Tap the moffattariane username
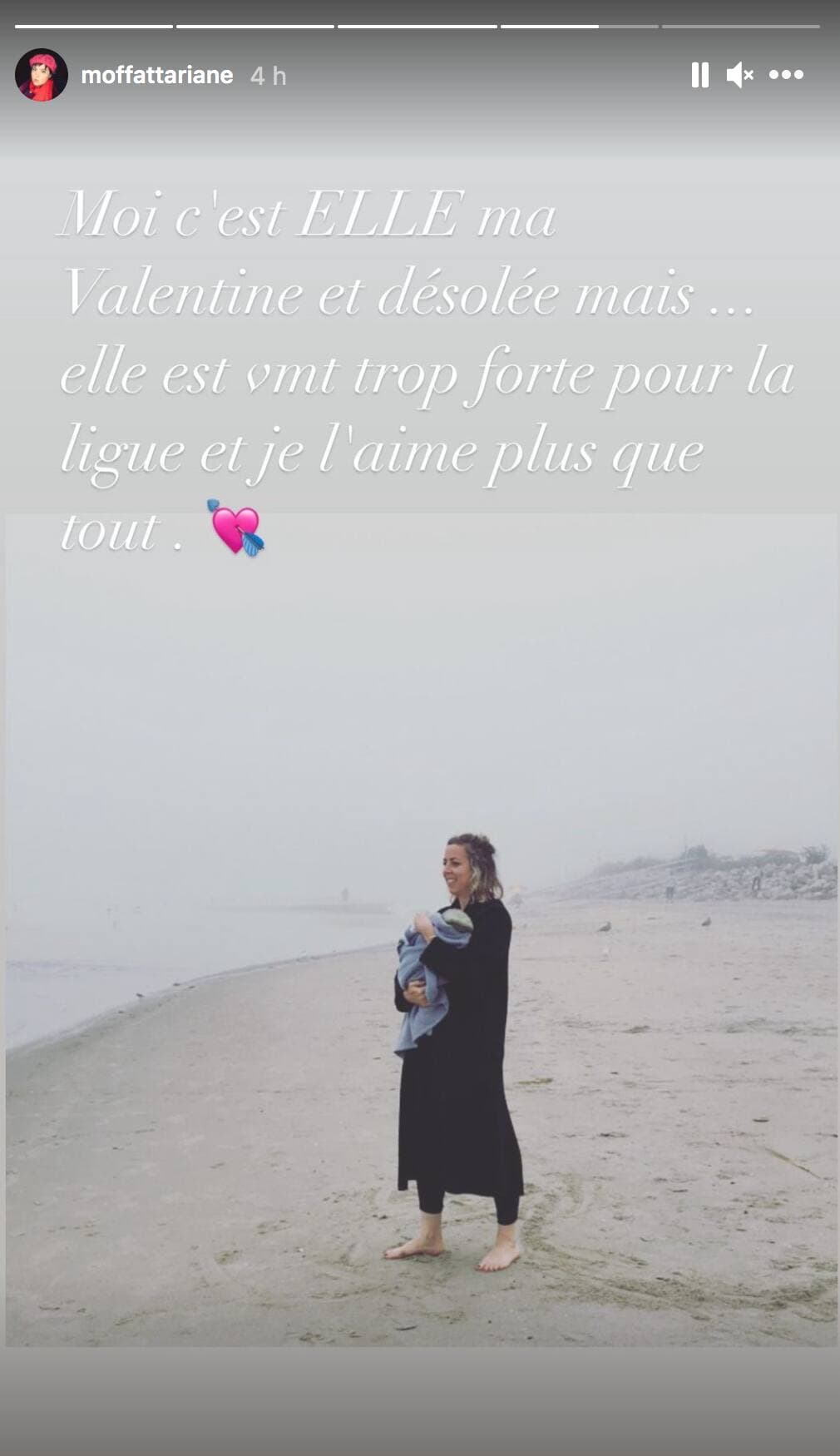Image resolution: width=840 pixels, height=1456 pixels. point(156,75)
